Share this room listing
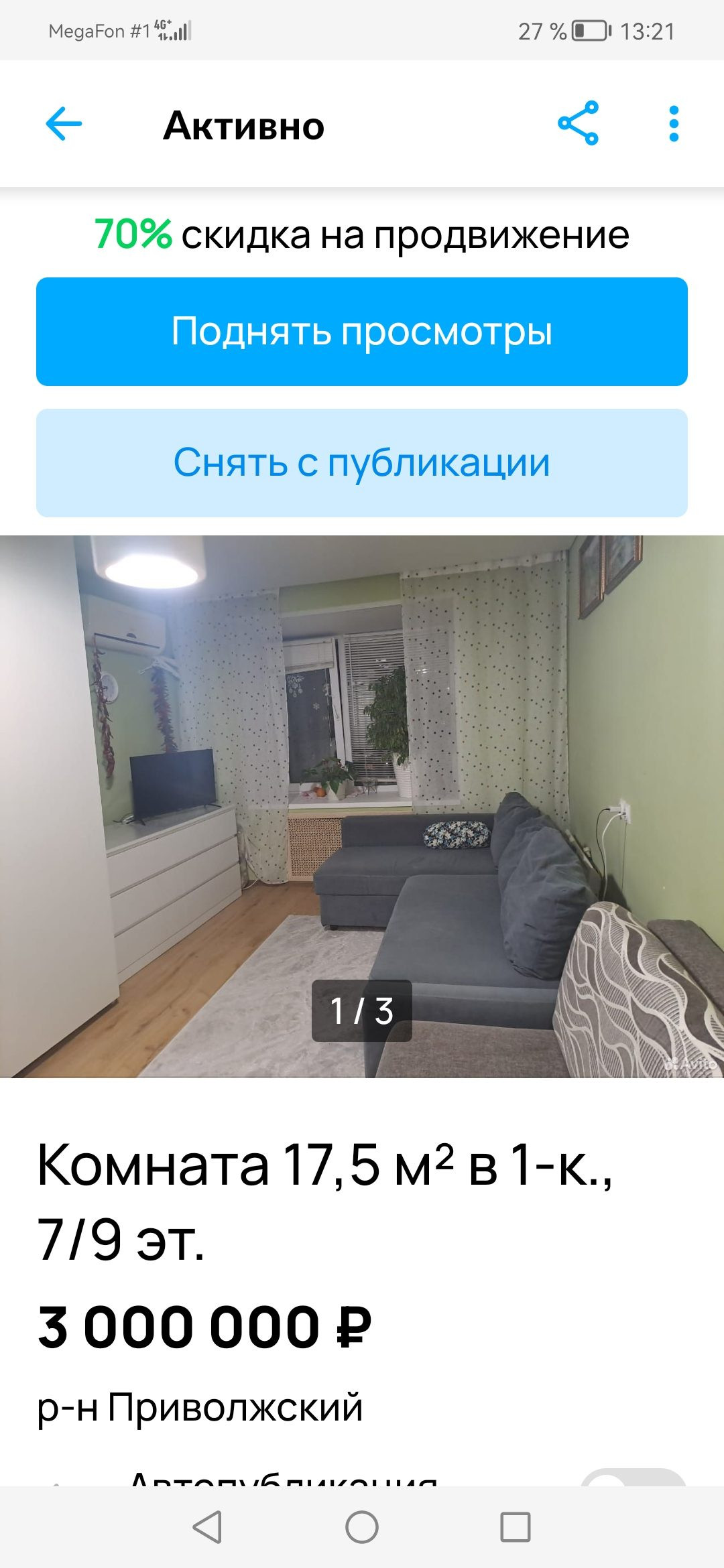Image resolution: width=724 pixels, height=1568 pixels. 578,123
